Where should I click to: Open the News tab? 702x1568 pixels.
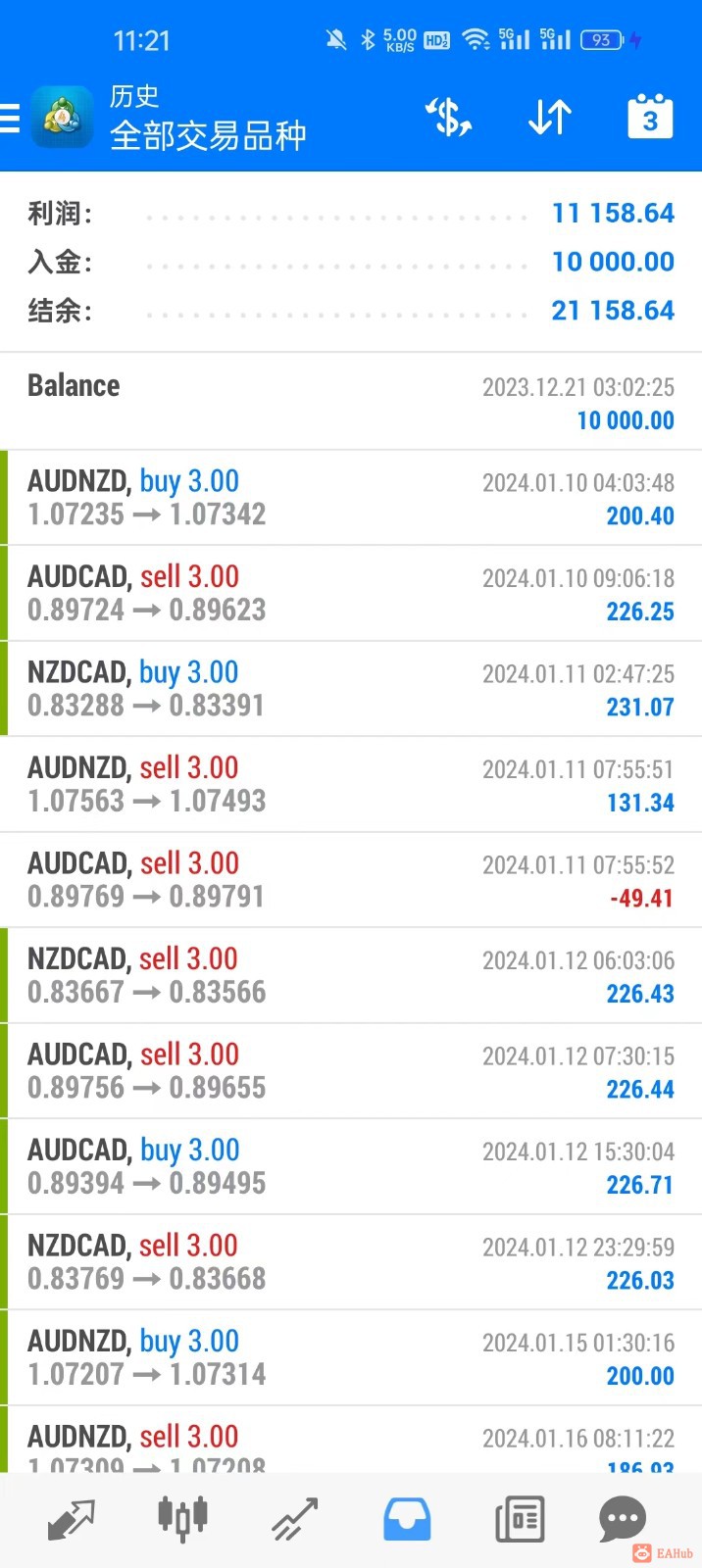[520, 1520]
